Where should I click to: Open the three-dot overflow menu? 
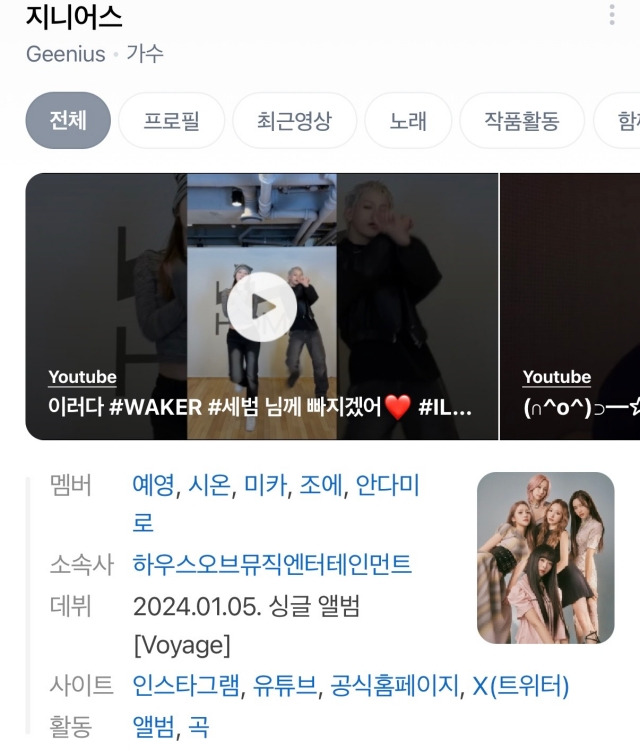612,15
